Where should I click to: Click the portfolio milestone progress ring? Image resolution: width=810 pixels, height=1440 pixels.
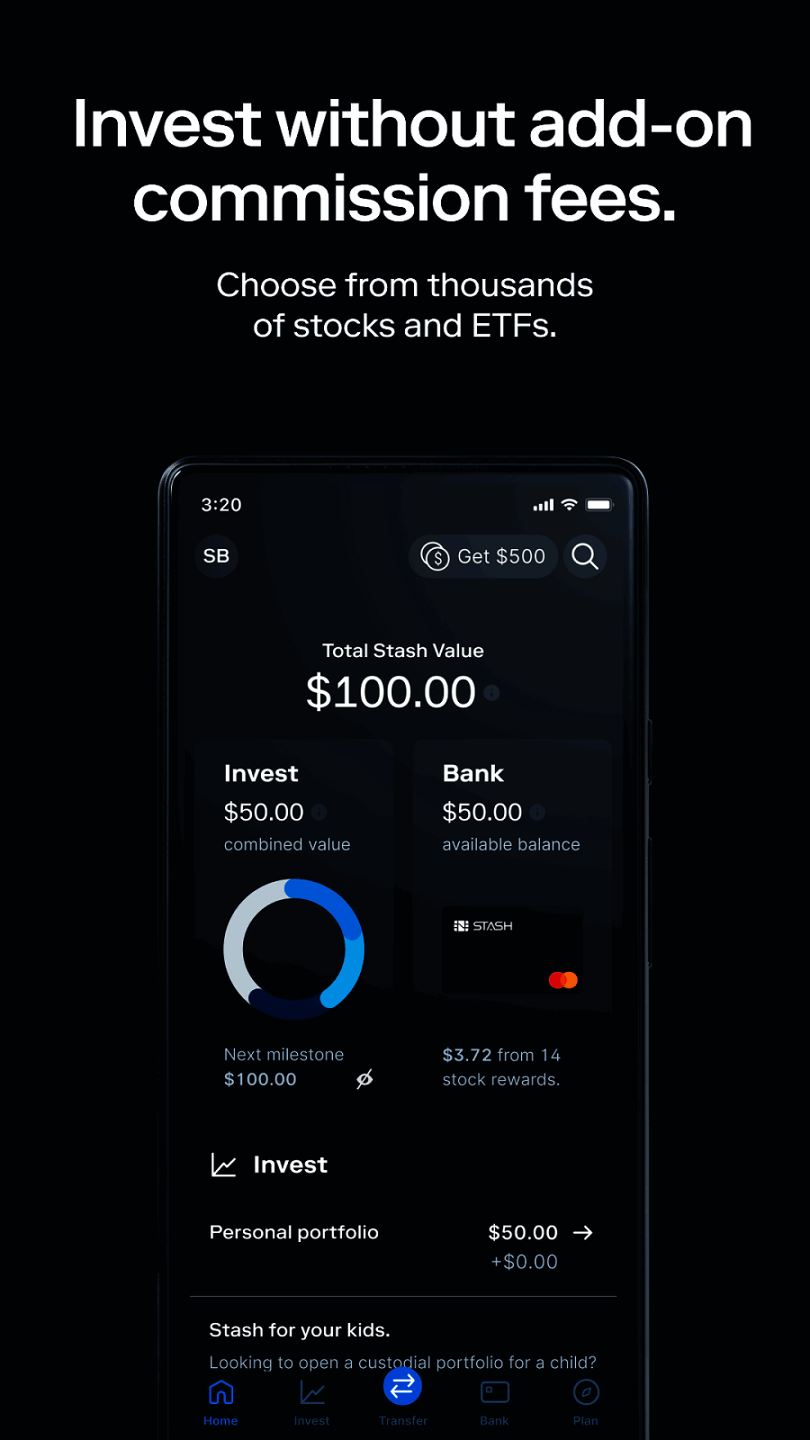293,948
